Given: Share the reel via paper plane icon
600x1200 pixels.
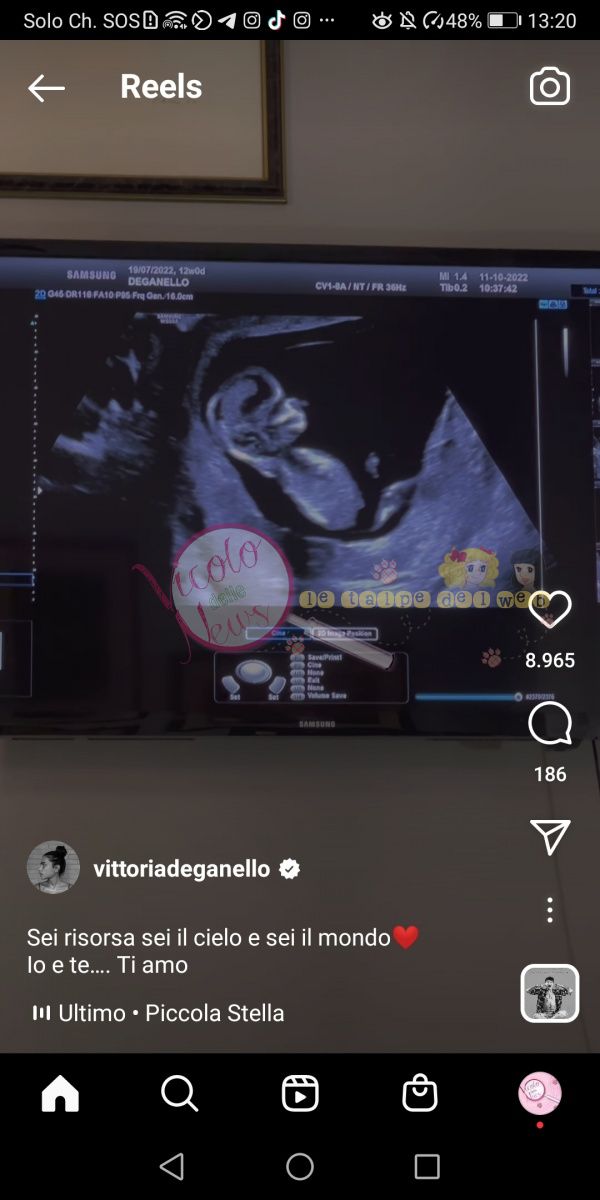Looking at the screenshot, I should [549, 837].
